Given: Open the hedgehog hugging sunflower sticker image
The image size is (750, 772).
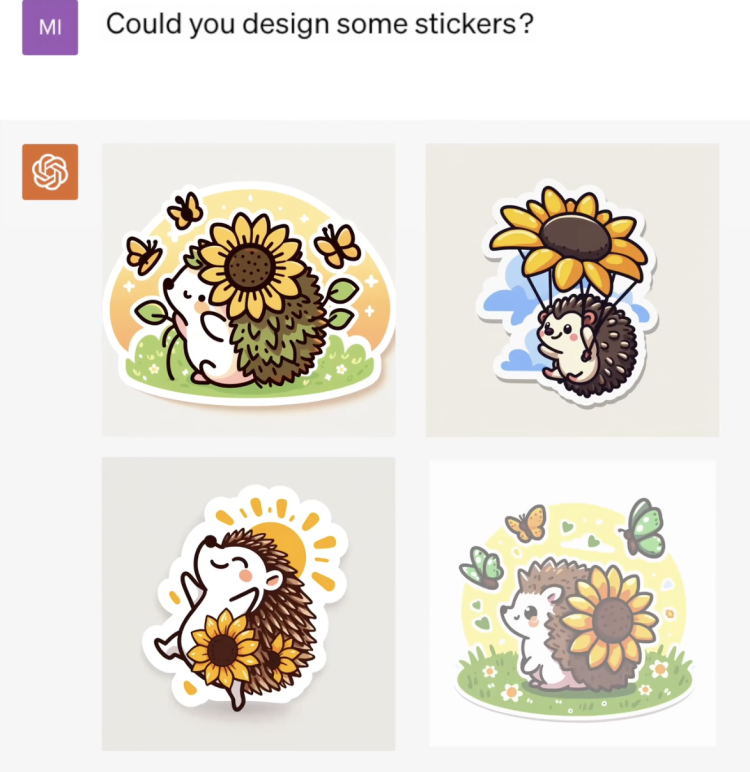Looking at the screenshot, I should (248, 290).
